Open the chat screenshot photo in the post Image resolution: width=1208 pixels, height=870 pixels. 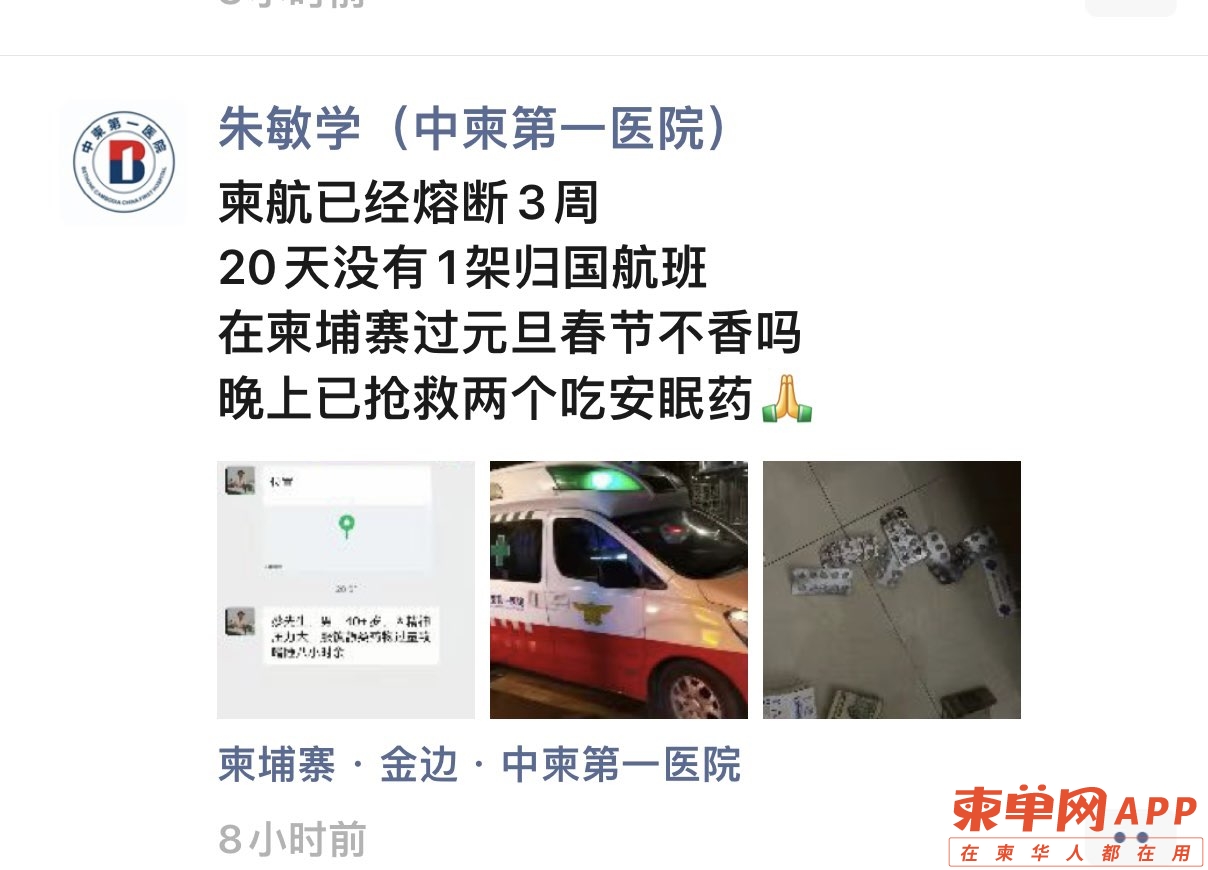(346, 589)
